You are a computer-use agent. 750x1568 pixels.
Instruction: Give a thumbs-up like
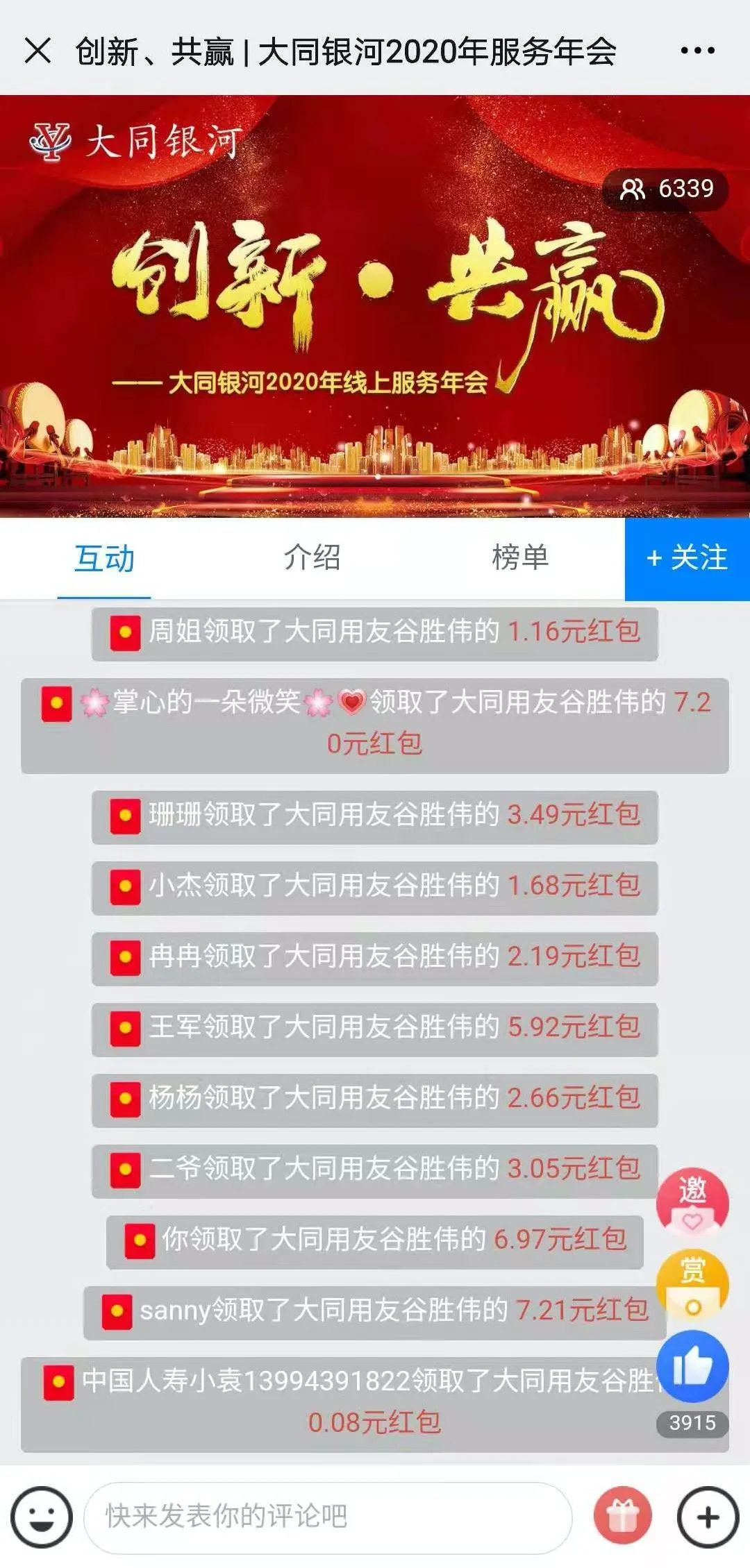[692, 1367]
